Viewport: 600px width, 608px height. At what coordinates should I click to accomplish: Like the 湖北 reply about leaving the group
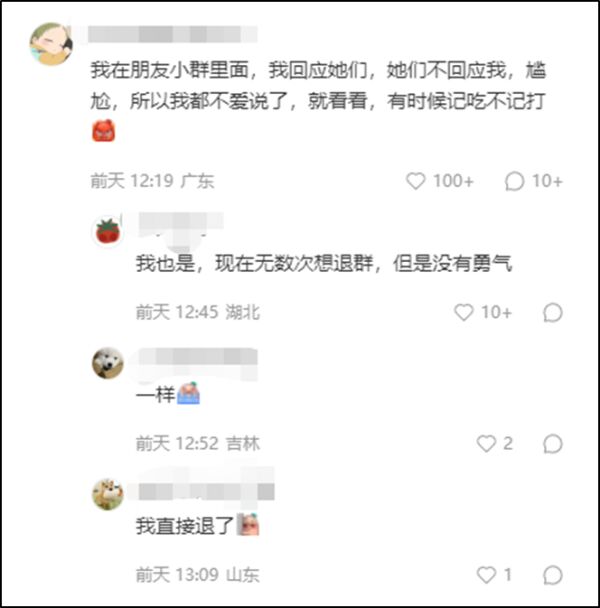click(x=463, y=312)
